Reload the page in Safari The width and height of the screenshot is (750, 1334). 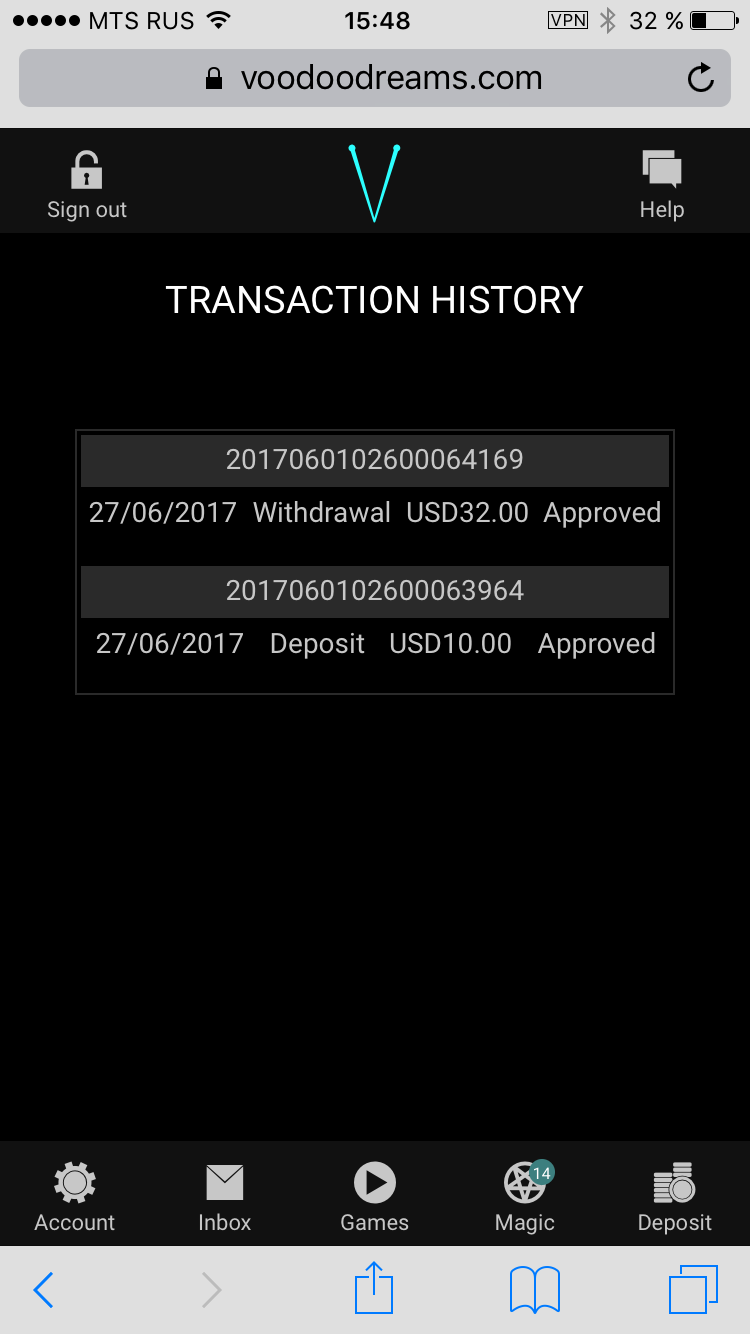(701, 78)
